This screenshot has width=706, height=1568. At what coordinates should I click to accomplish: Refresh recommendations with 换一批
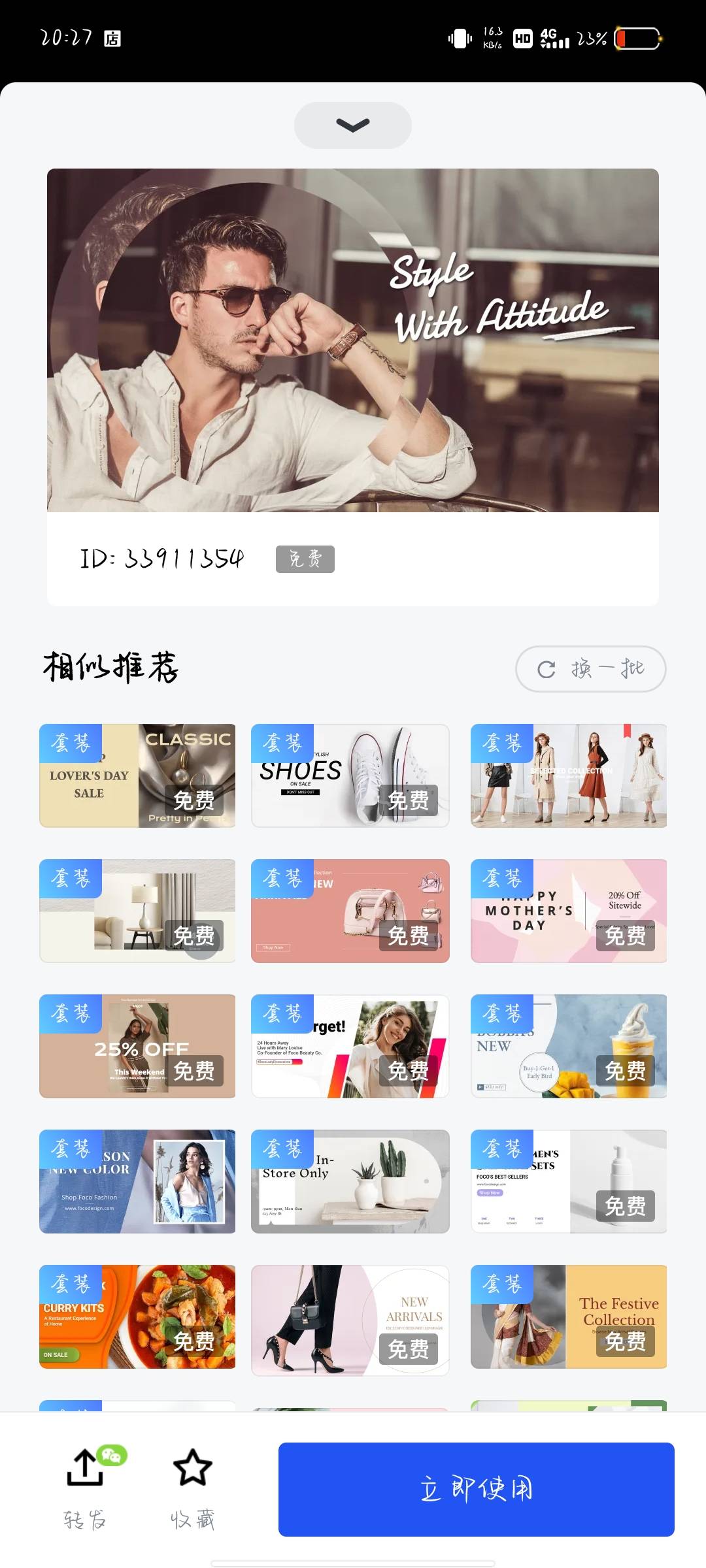(x=590, y=668)
